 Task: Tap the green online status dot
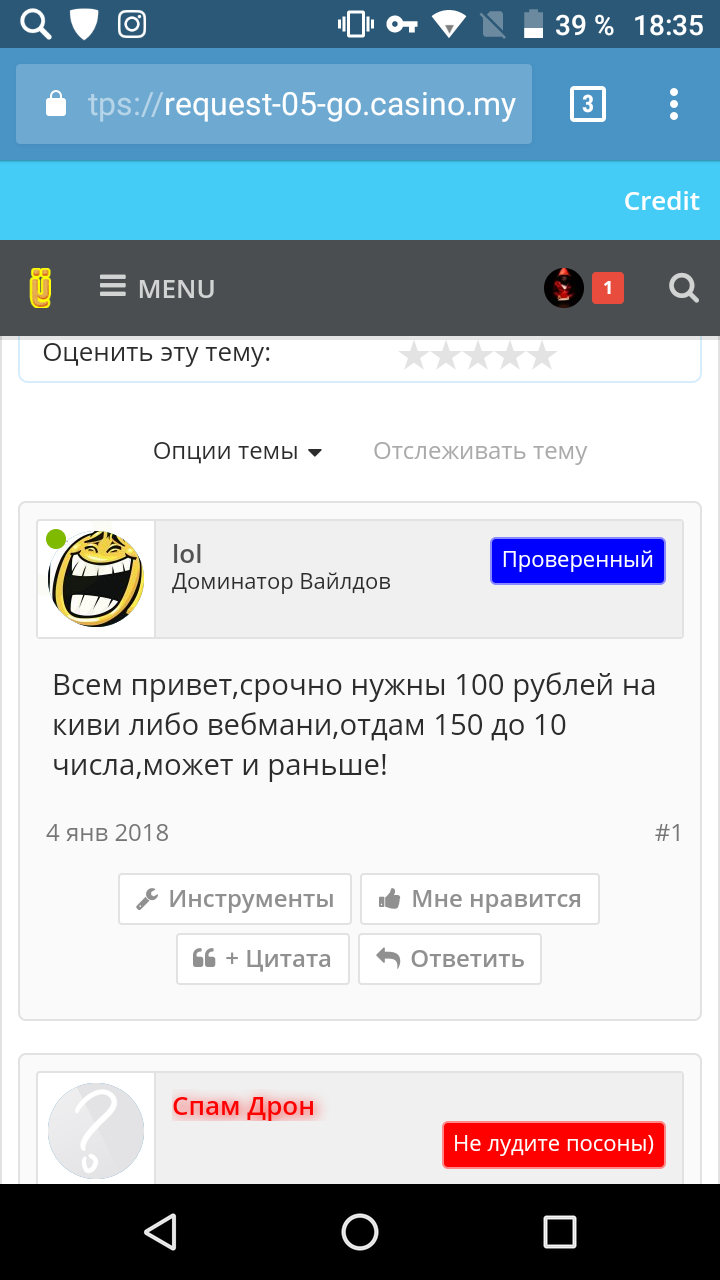point(55,538)
